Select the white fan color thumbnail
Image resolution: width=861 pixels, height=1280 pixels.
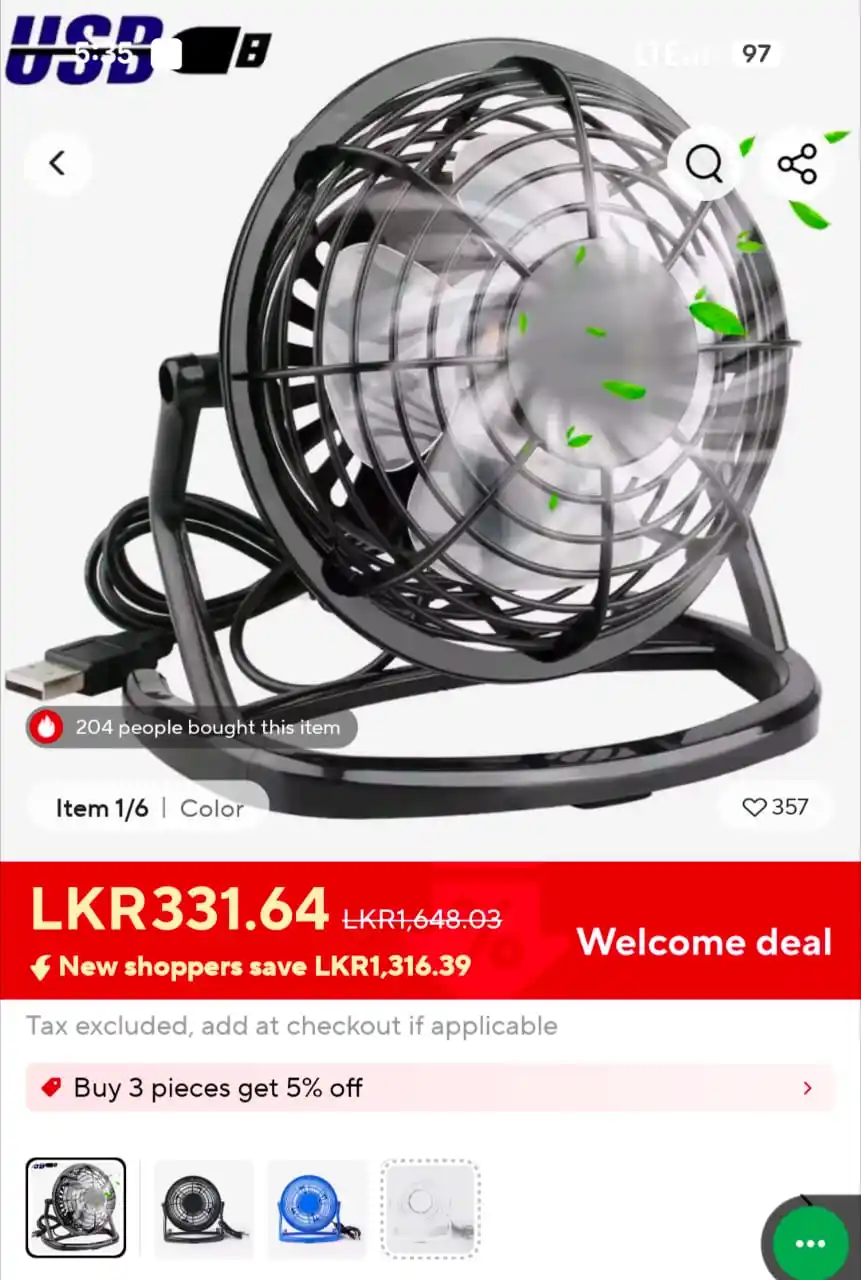pyautogui.click(x=431, y=1208)
